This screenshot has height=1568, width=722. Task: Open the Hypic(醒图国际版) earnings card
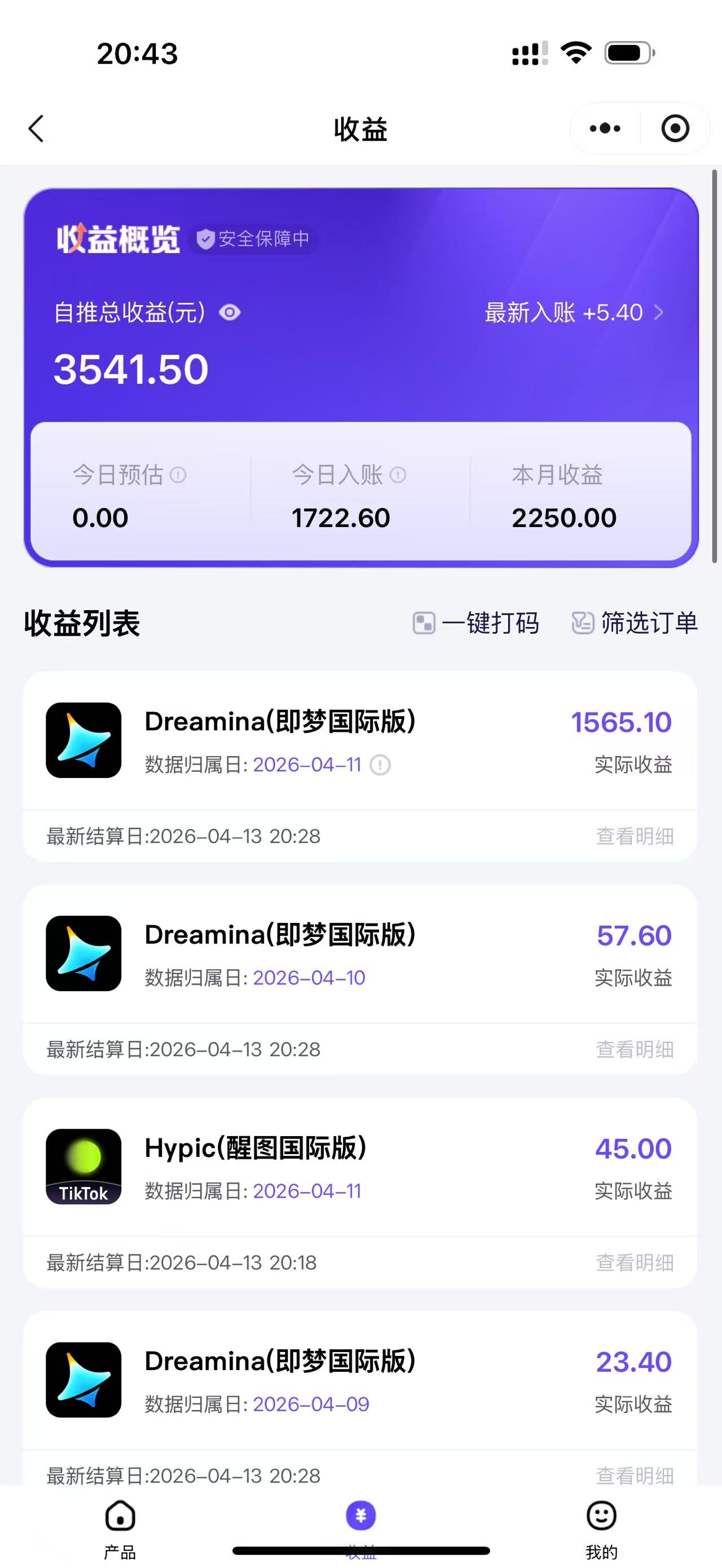click(360, 1166)
